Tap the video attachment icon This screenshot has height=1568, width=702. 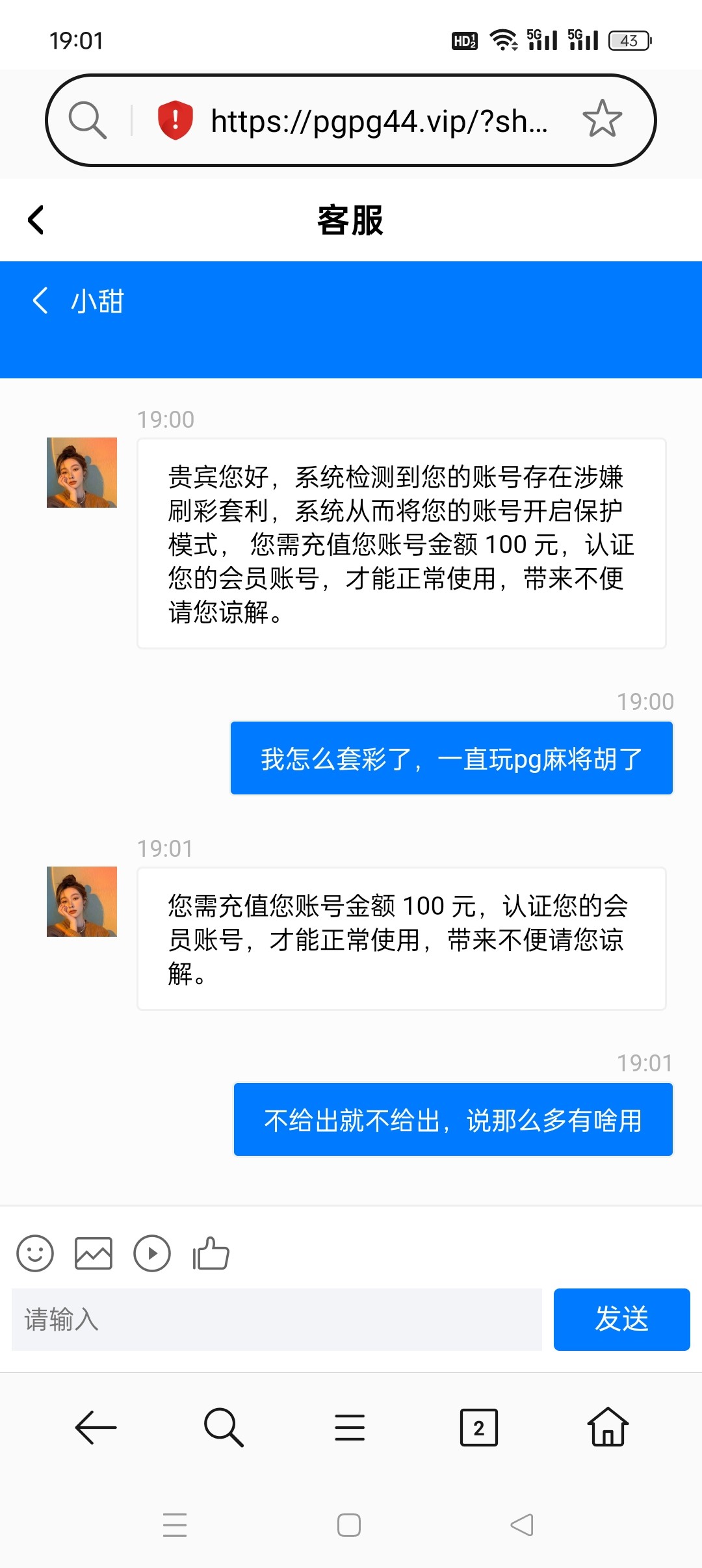[153, 1253]
